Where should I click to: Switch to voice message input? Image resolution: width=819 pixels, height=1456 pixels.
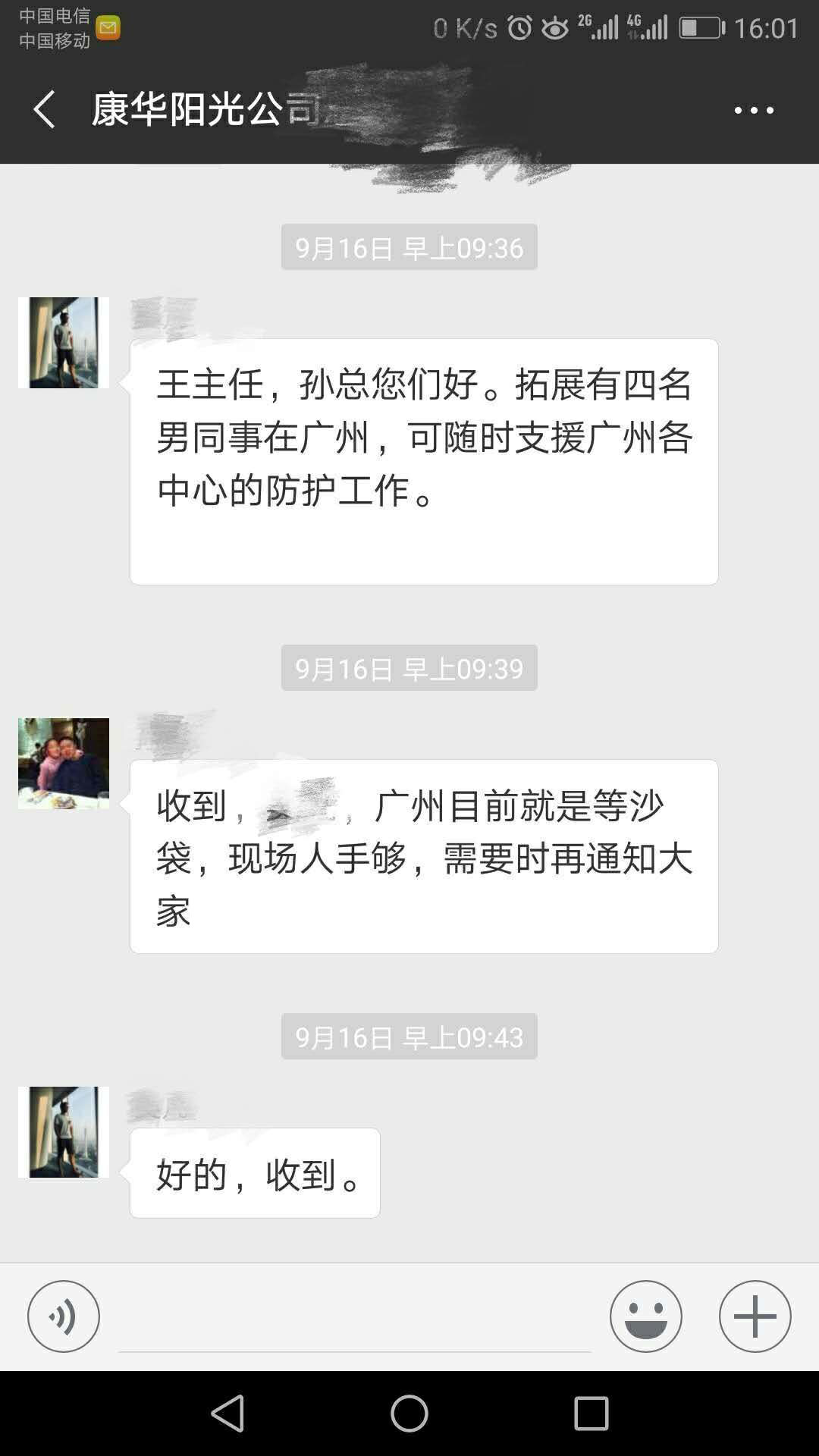pyautogui.click(x=64, y=1316)
